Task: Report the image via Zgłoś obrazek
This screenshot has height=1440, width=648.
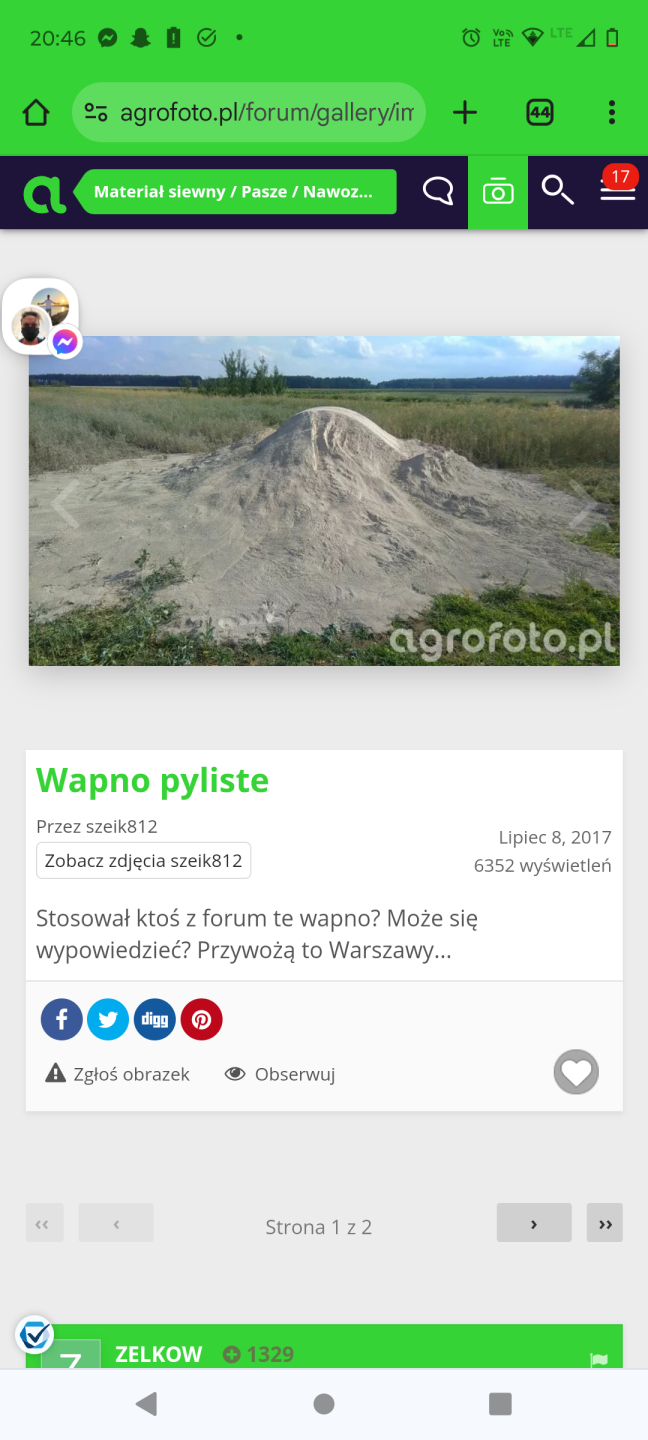Action: pyautogui.click(x=118, y=1075)
